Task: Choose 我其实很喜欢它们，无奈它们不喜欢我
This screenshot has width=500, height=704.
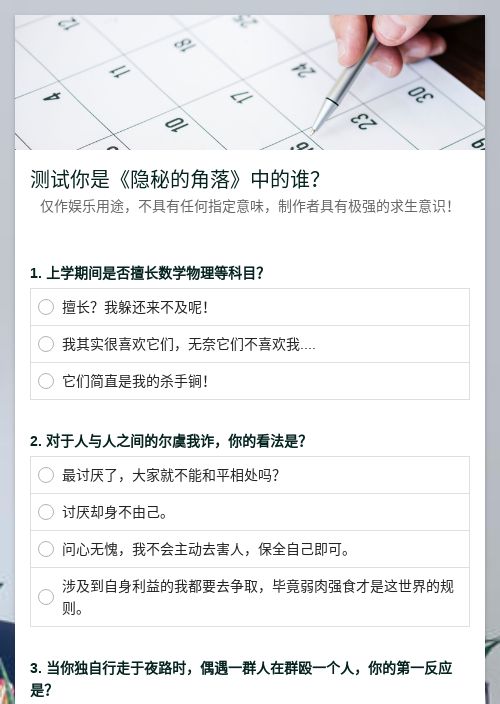Action: tap(250, 344)
